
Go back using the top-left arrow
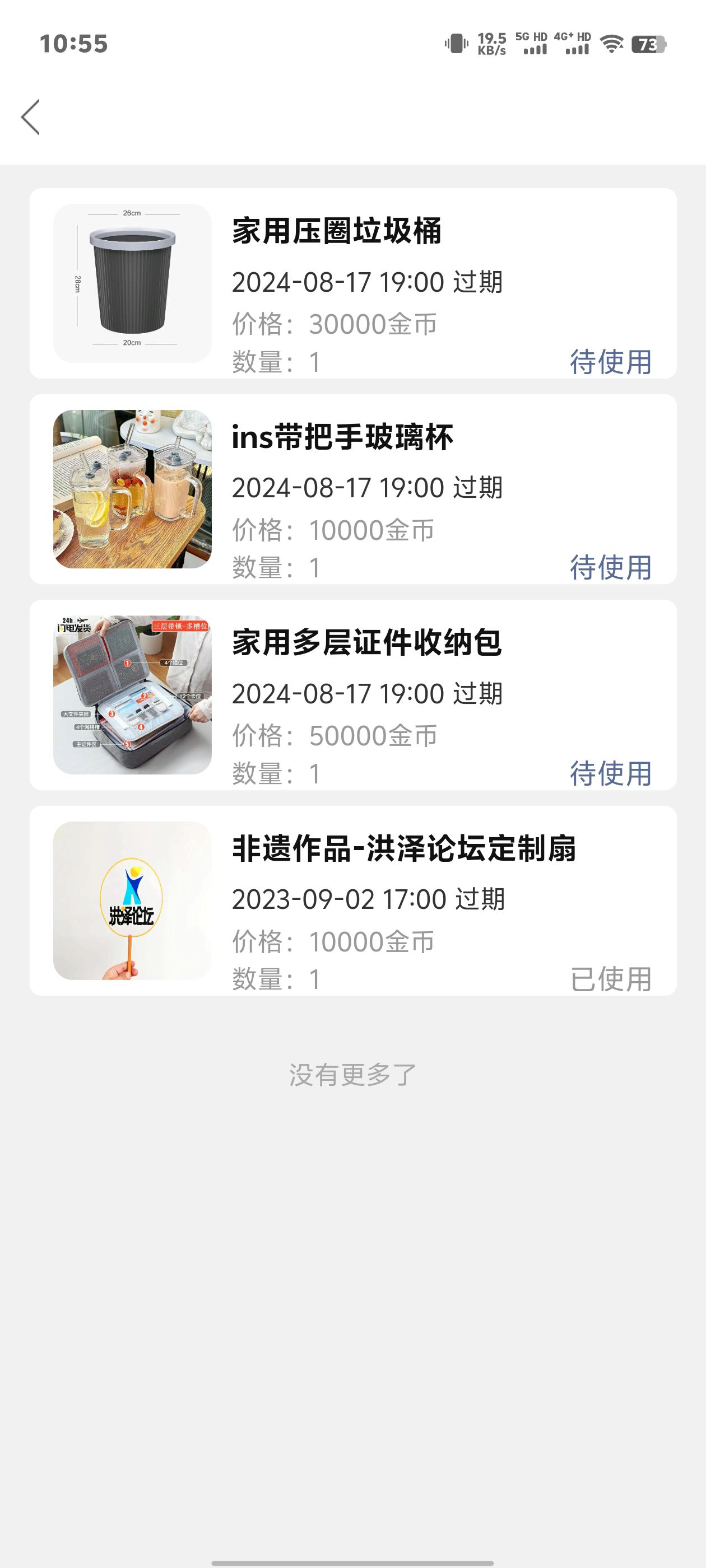tap(30, 117)
